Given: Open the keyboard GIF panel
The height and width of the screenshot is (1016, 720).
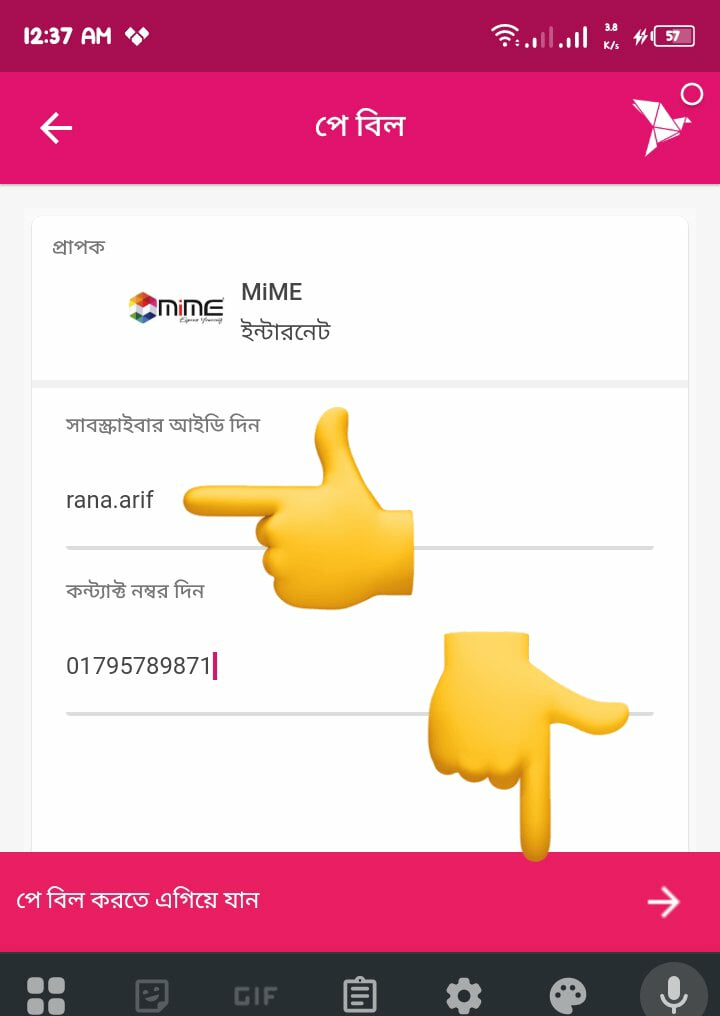Looking at the screenshot, I should [255, 994].
